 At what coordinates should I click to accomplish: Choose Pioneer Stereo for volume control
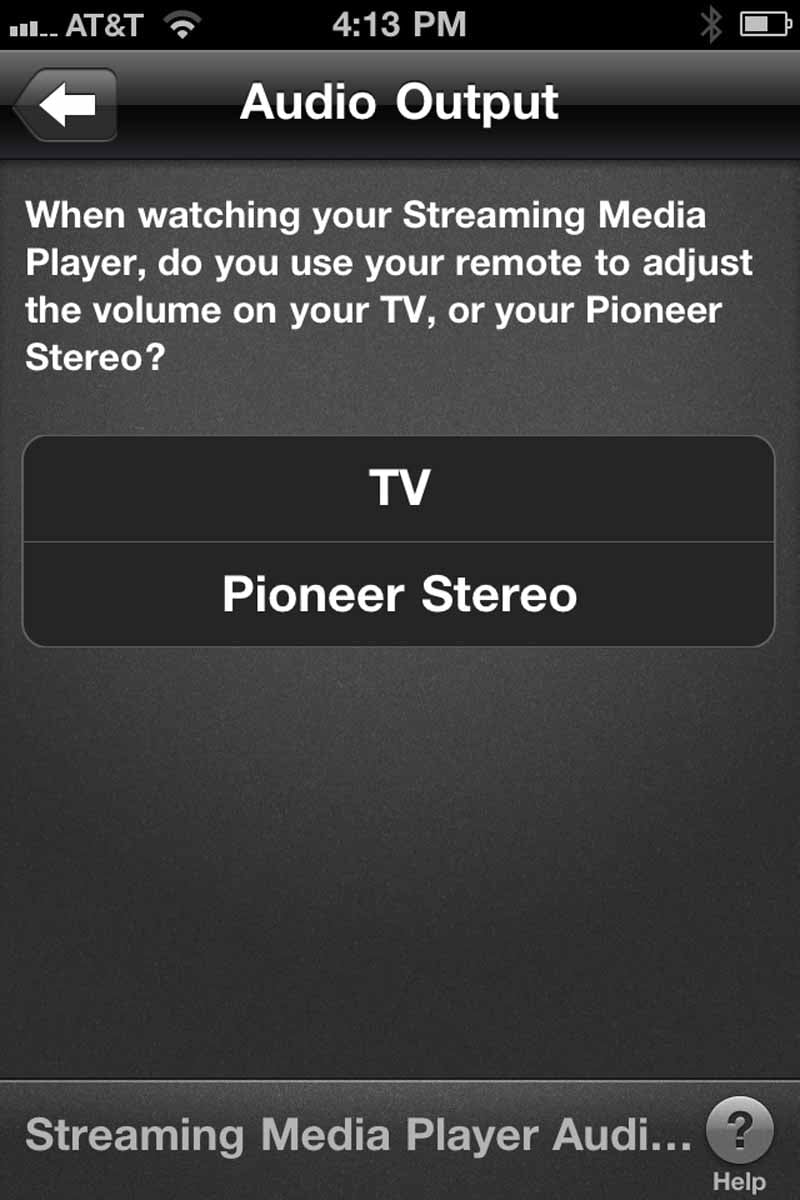pos(398,595)
